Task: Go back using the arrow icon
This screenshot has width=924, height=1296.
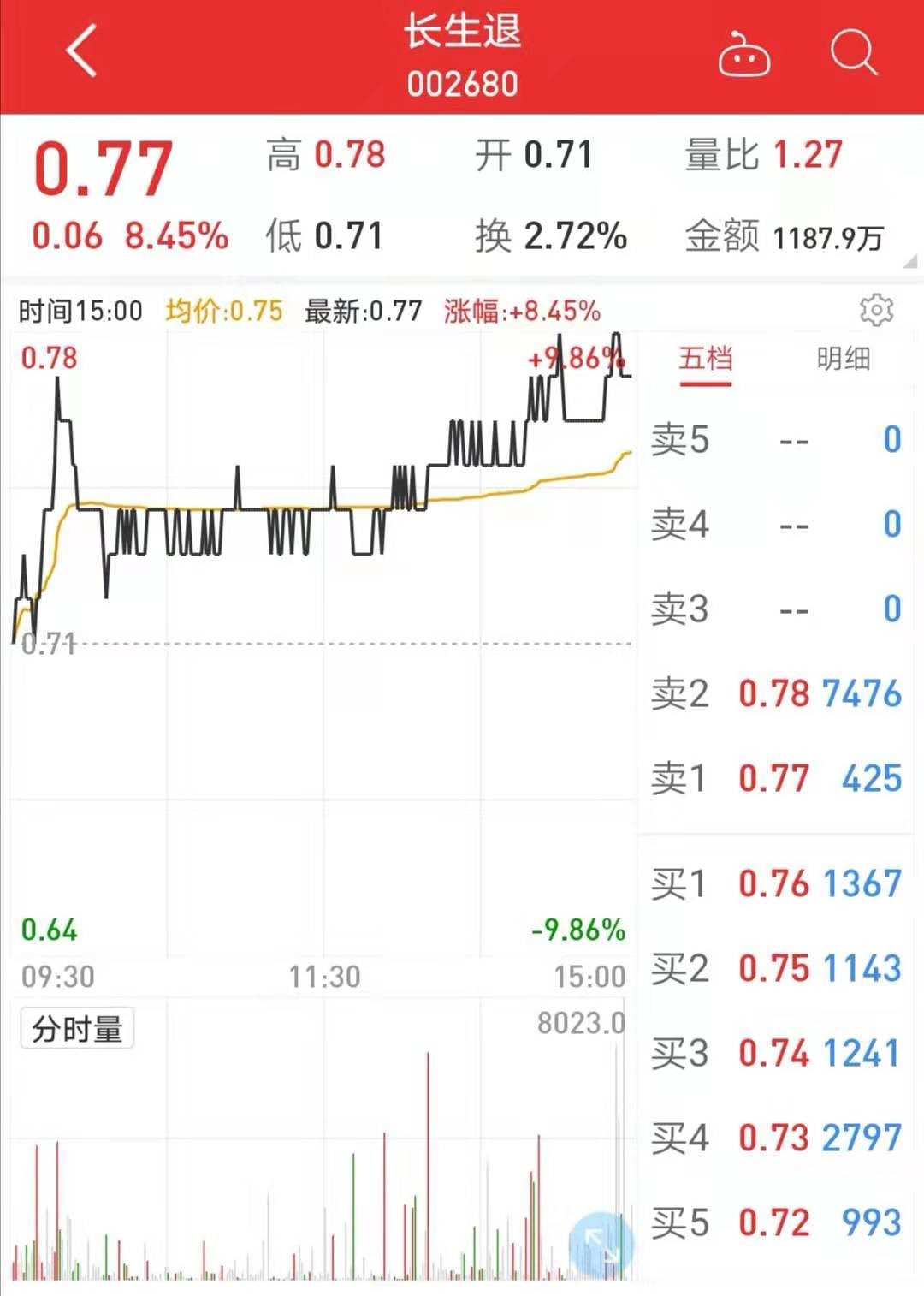Action: click(81, 51)
